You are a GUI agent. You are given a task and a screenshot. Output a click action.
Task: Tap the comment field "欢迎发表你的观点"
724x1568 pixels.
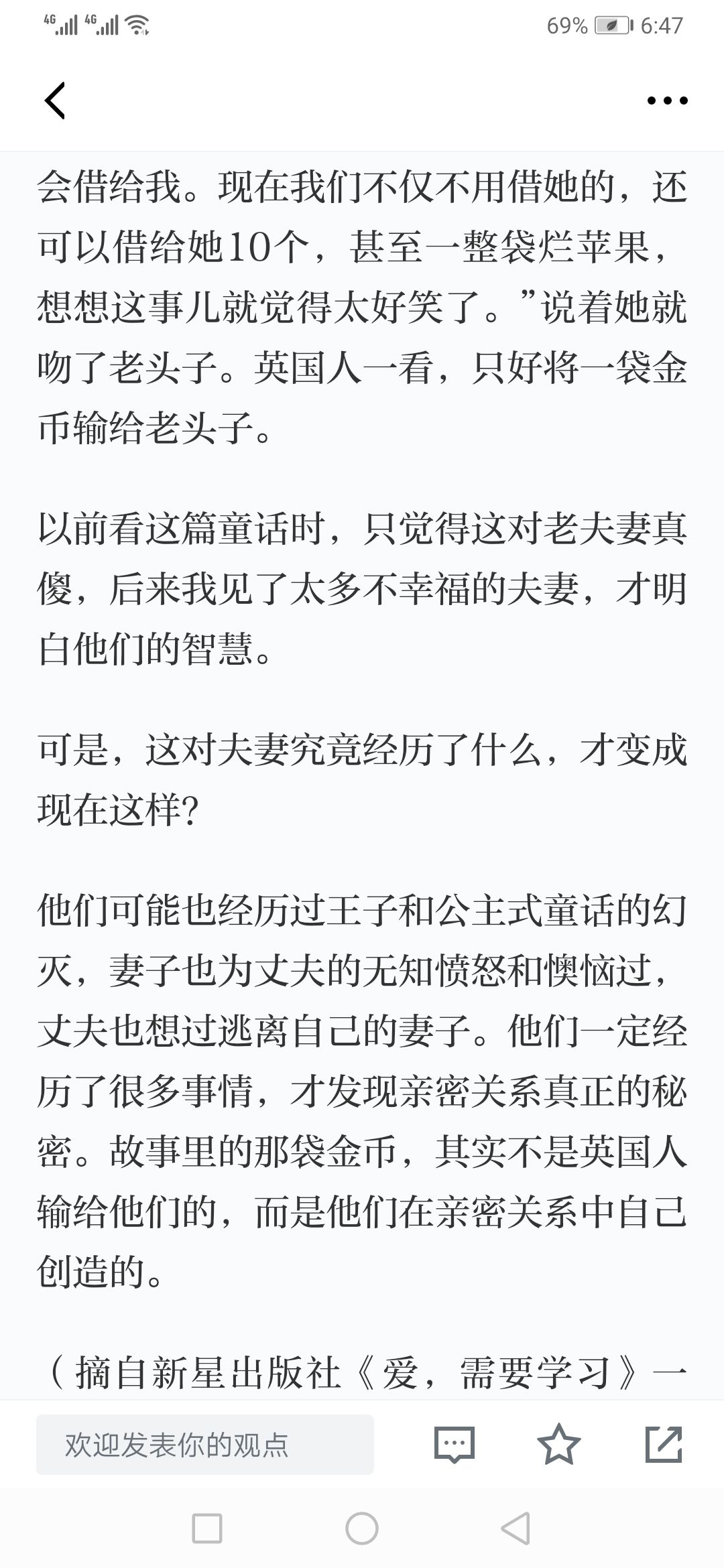(x=205, y=1445)
